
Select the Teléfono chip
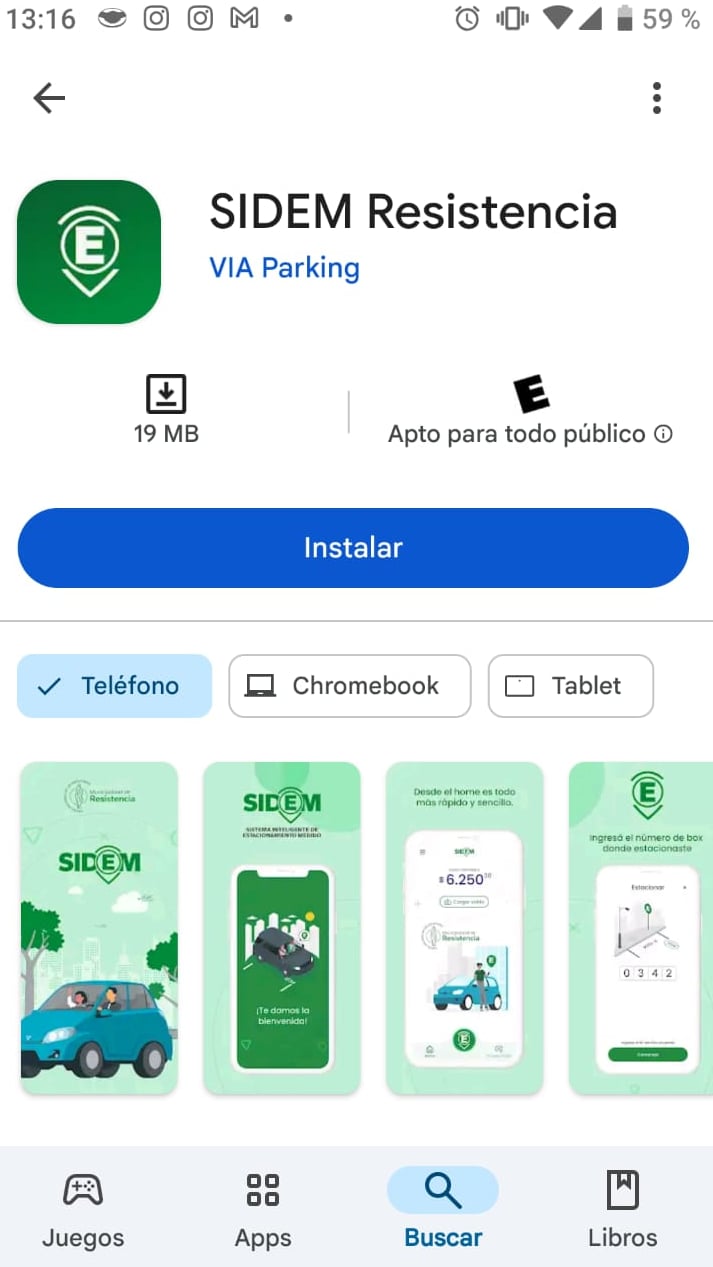coord(115,686)
